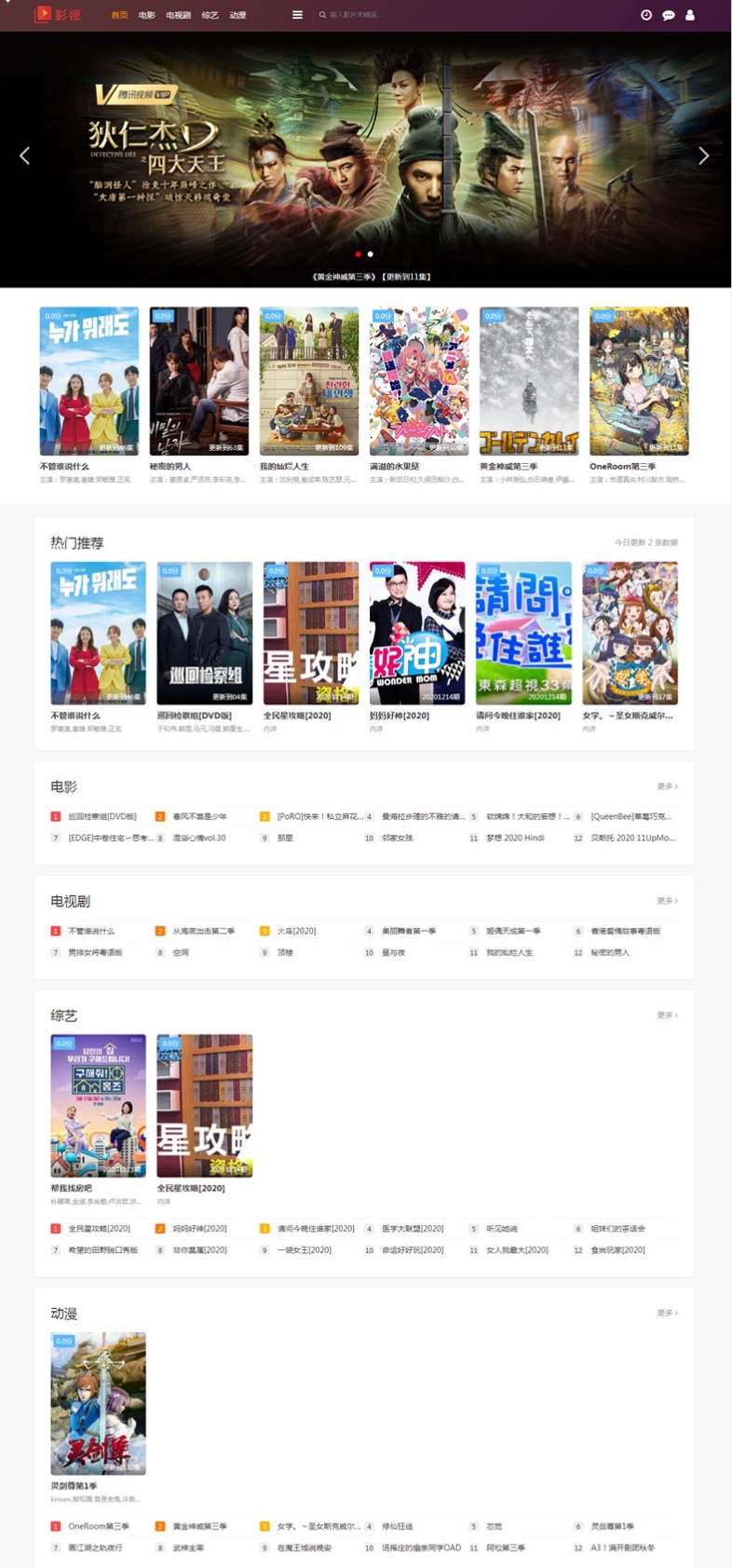This screenshot has width=732, height=1568.
Task: Tap the movie keyword search field
Action: click(x=391, y=15)
